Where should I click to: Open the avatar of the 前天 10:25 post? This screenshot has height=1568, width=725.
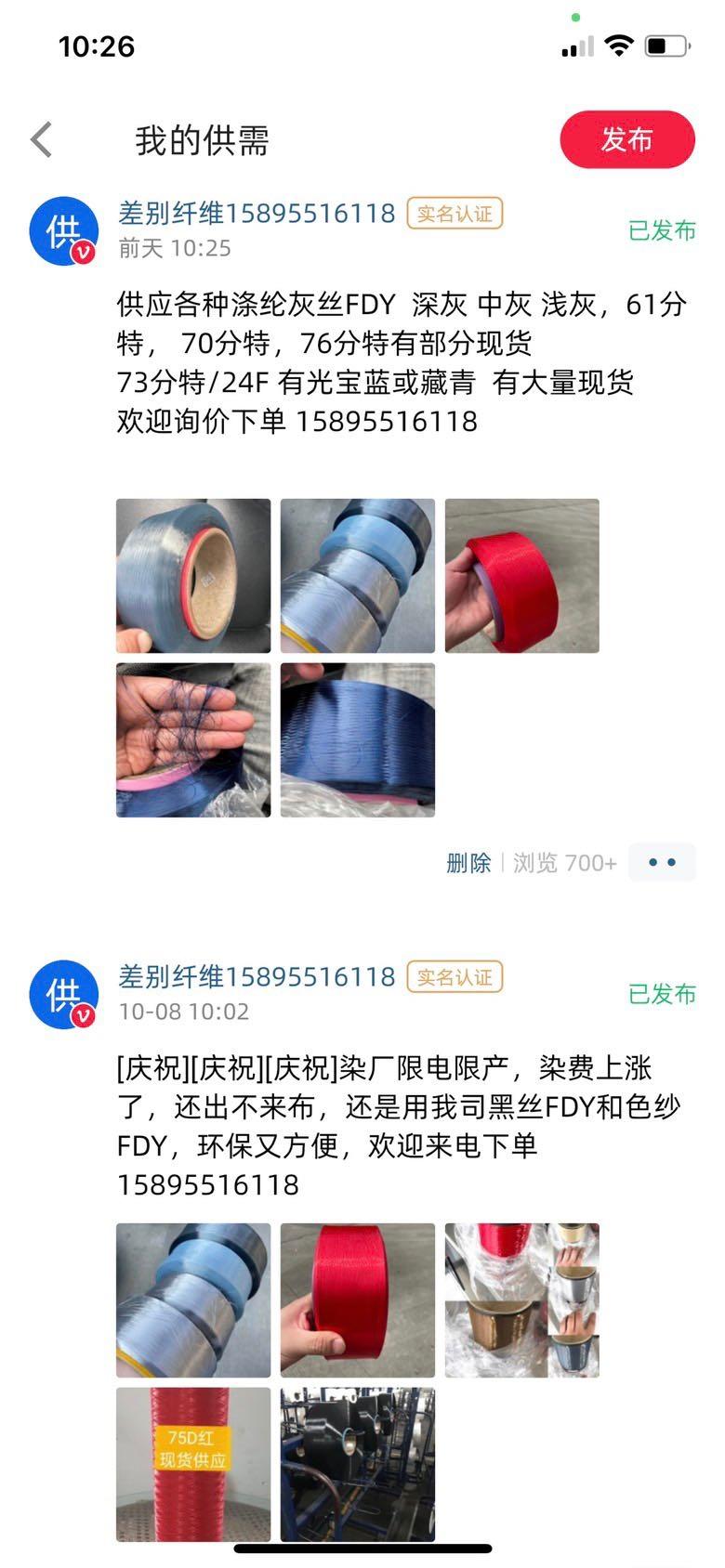click(x=64, y=231)
